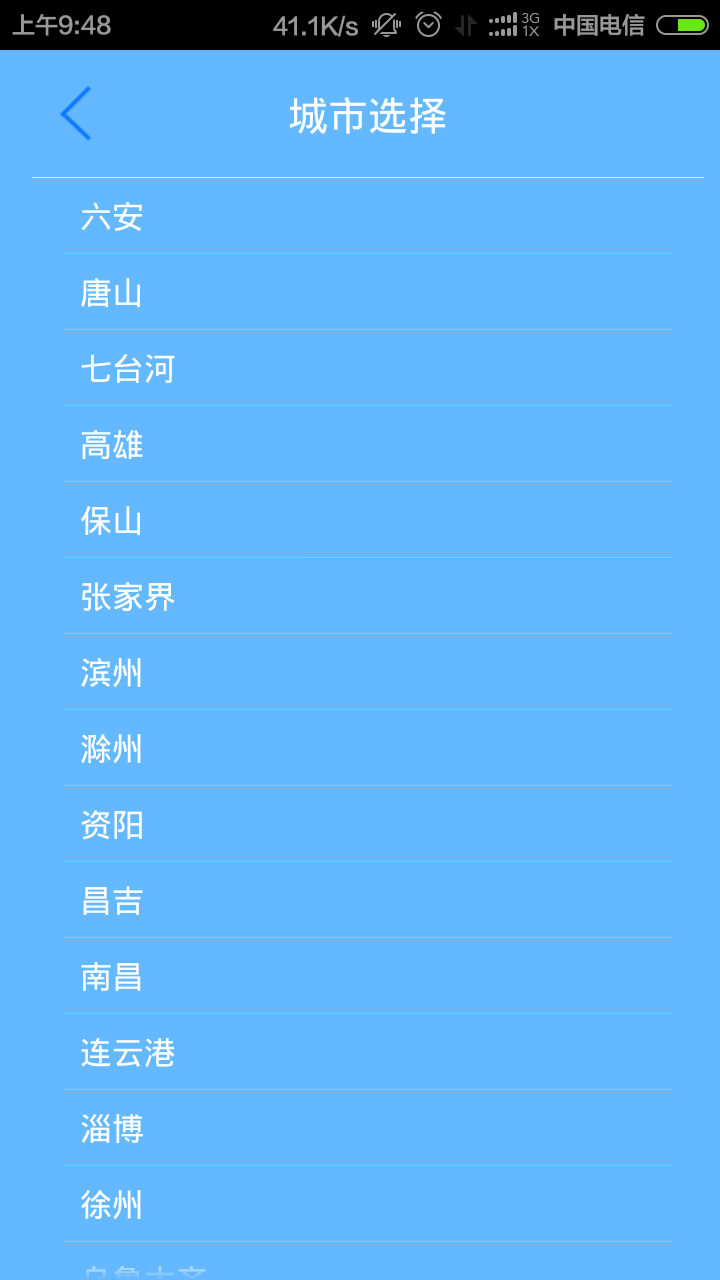Screen dimensions: 720x1280
Task: Choose 唐山 from the city list
Action: (x=112, y=293)
